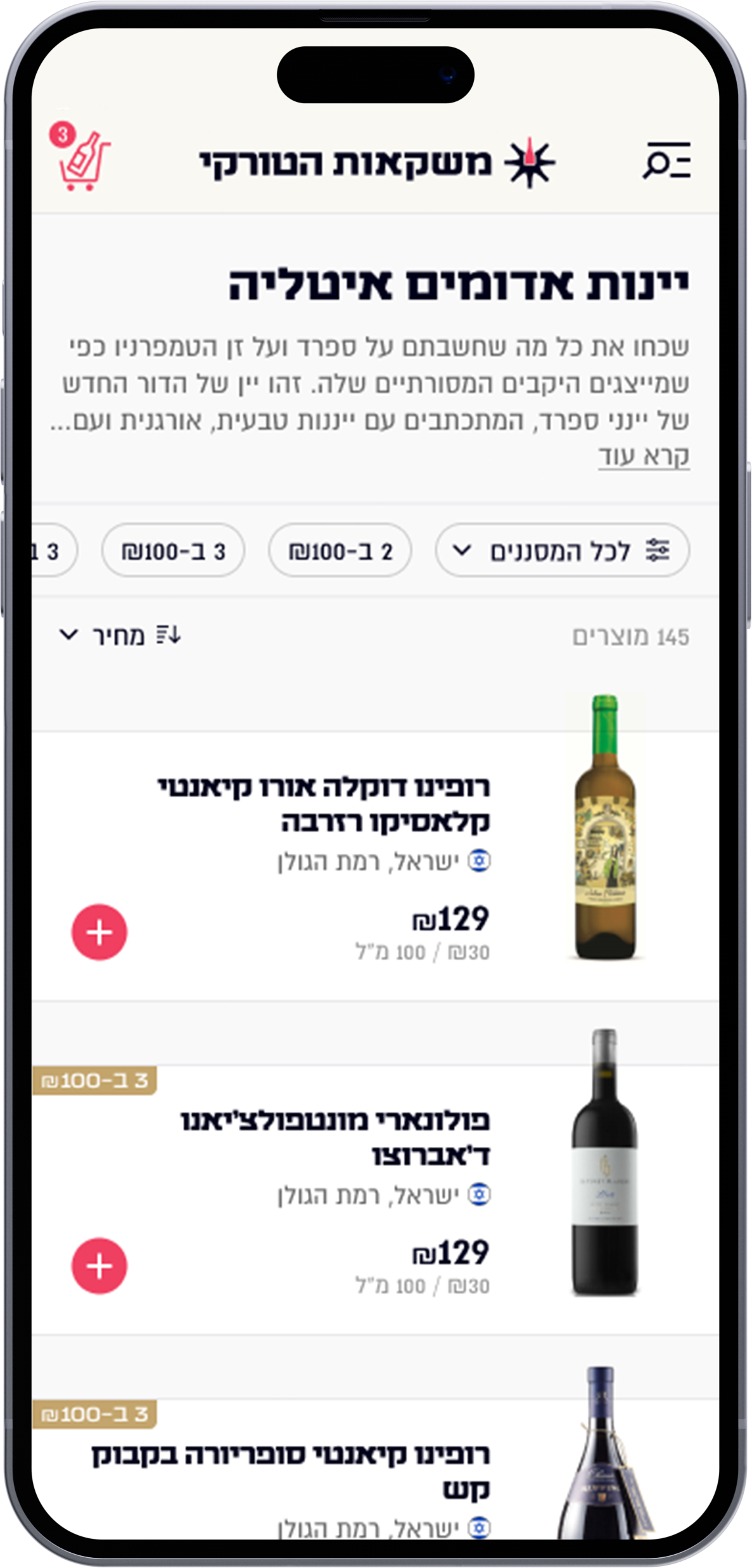The width and height of the screenshot is (752, 1568).
Task: Go to משקאות הטורקי home logo
Action: pyautogui.click(x=378, y=163)
